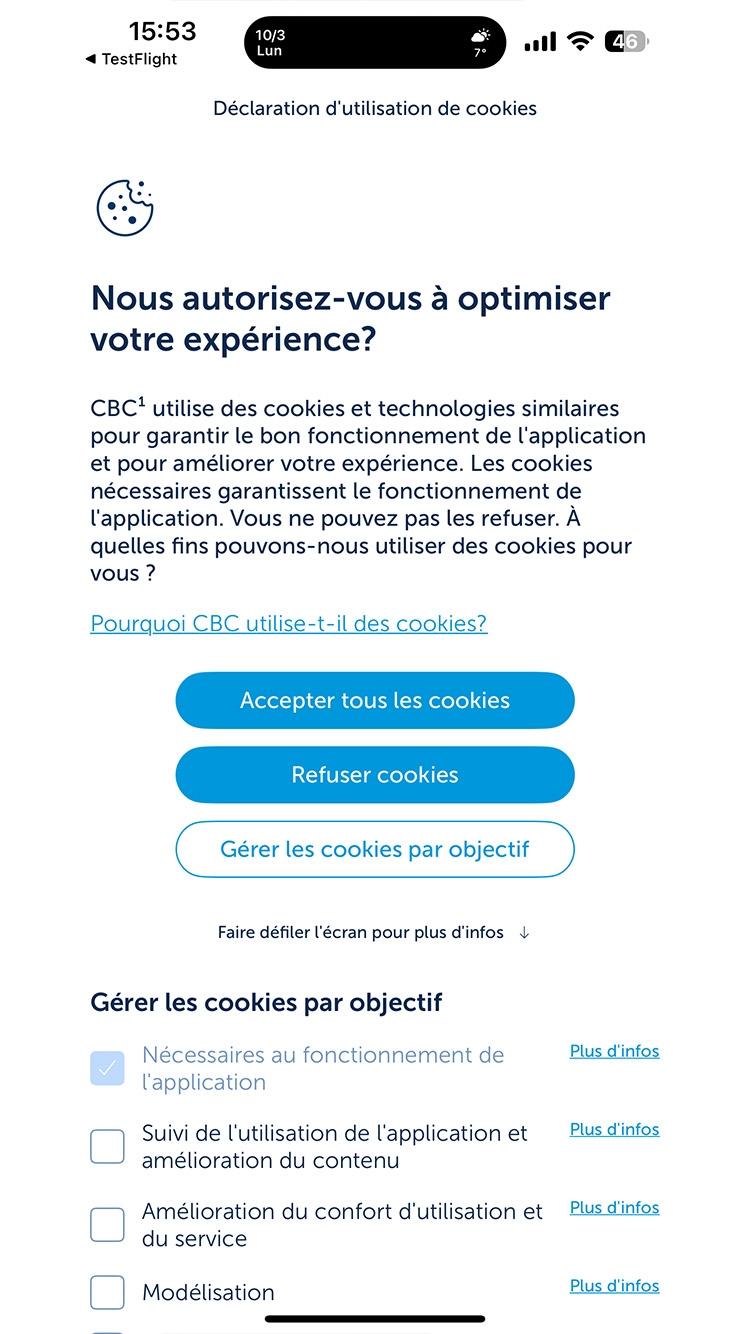Expand 'Plus d'infos' for necessary cookies
The height and width of the screenshot is (1334, 750).
(614, 1051)
